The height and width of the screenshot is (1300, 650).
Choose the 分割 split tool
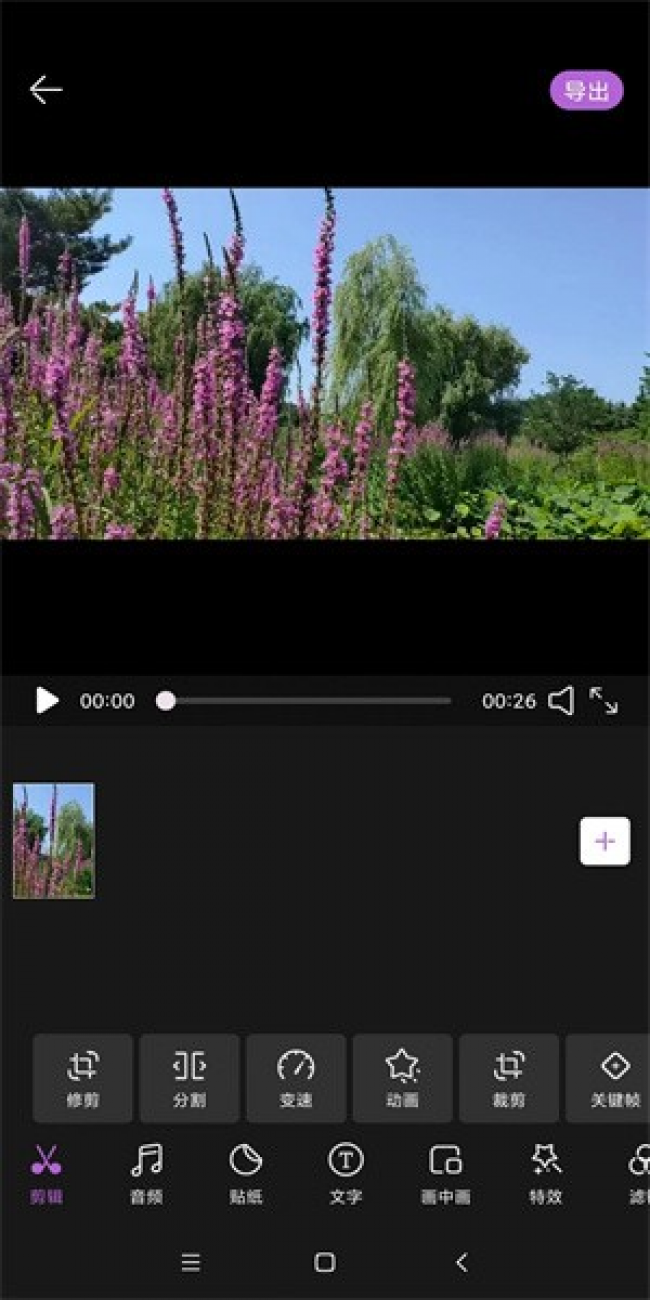[189, 1078]
